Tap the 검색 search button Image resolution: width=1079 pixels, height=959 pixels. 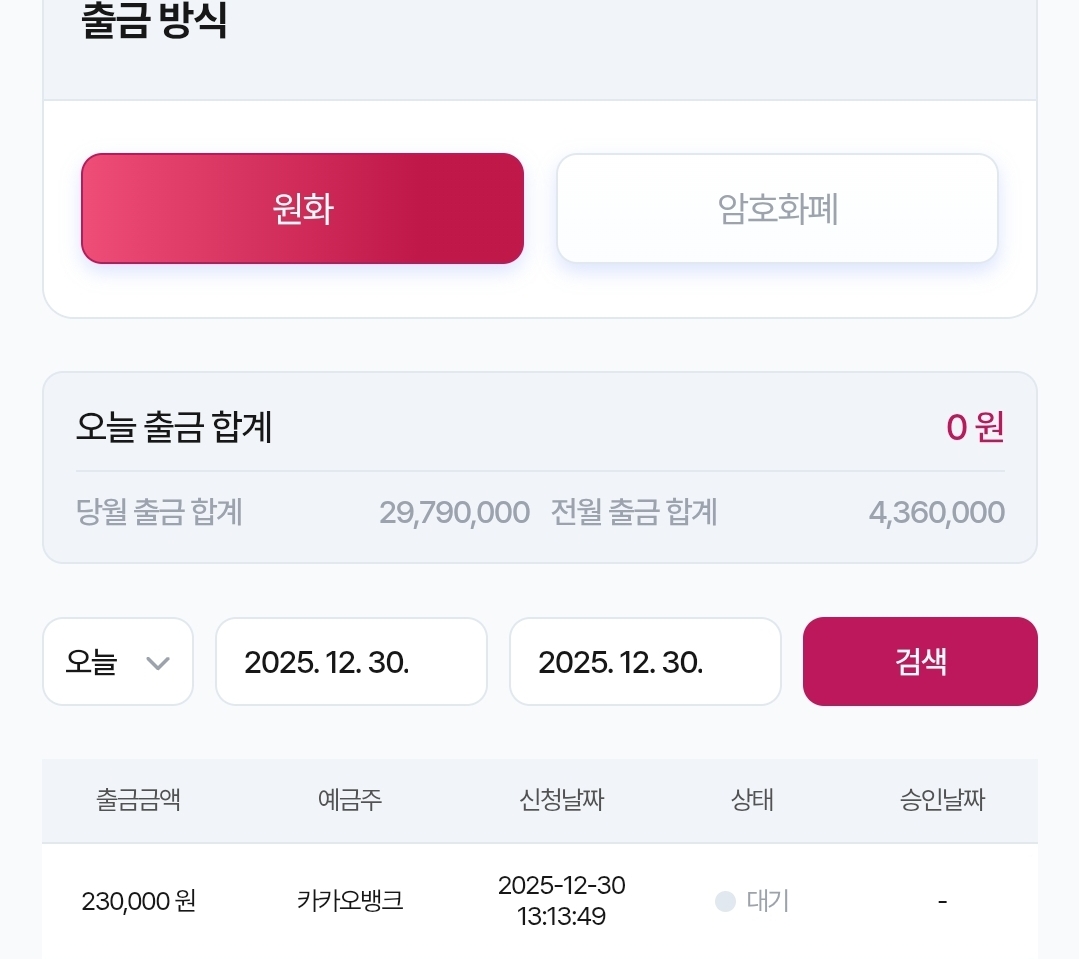tap(920, 662)
